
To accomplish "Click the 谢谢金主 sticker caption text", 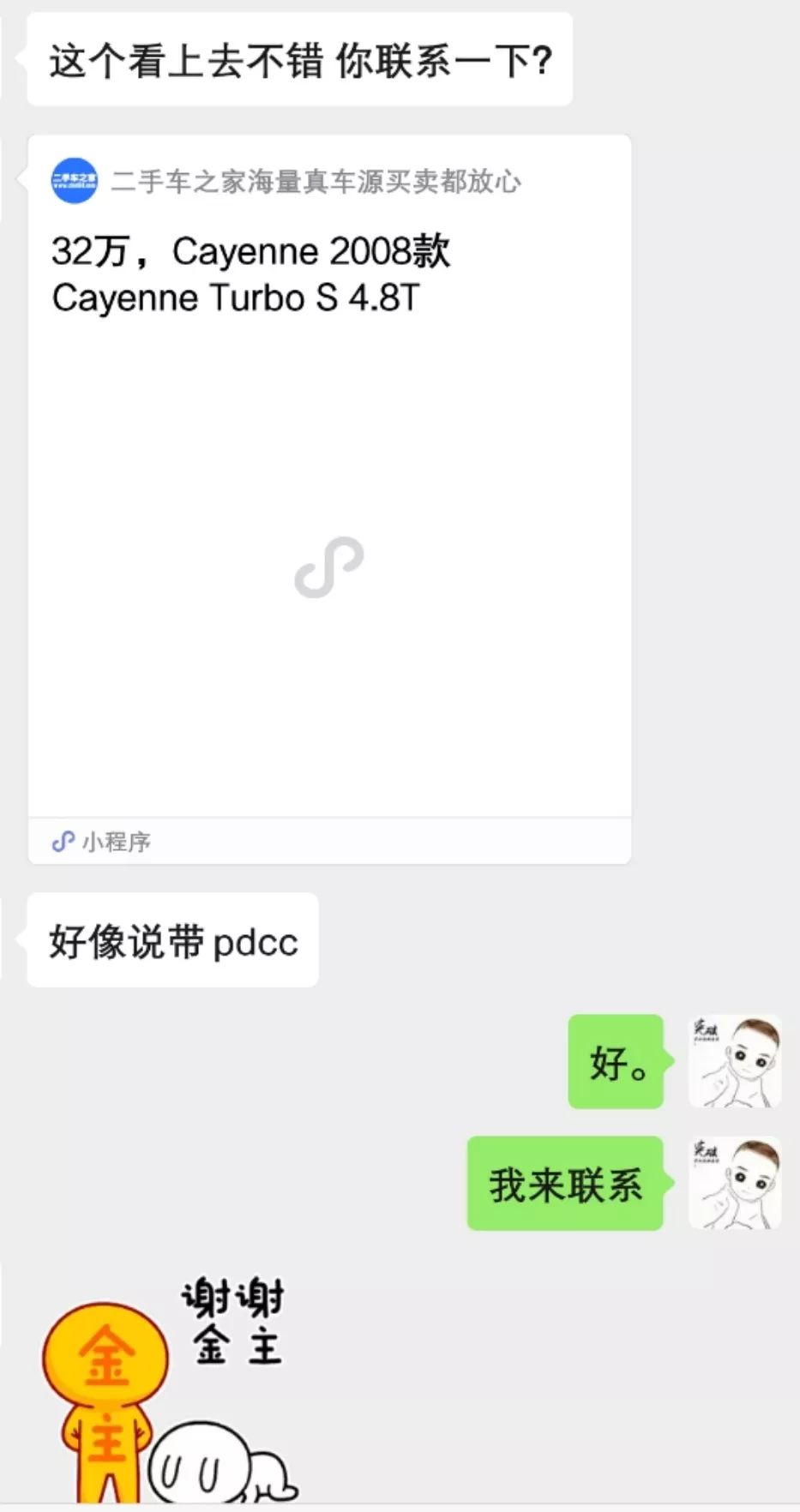I will [230, 1320].
